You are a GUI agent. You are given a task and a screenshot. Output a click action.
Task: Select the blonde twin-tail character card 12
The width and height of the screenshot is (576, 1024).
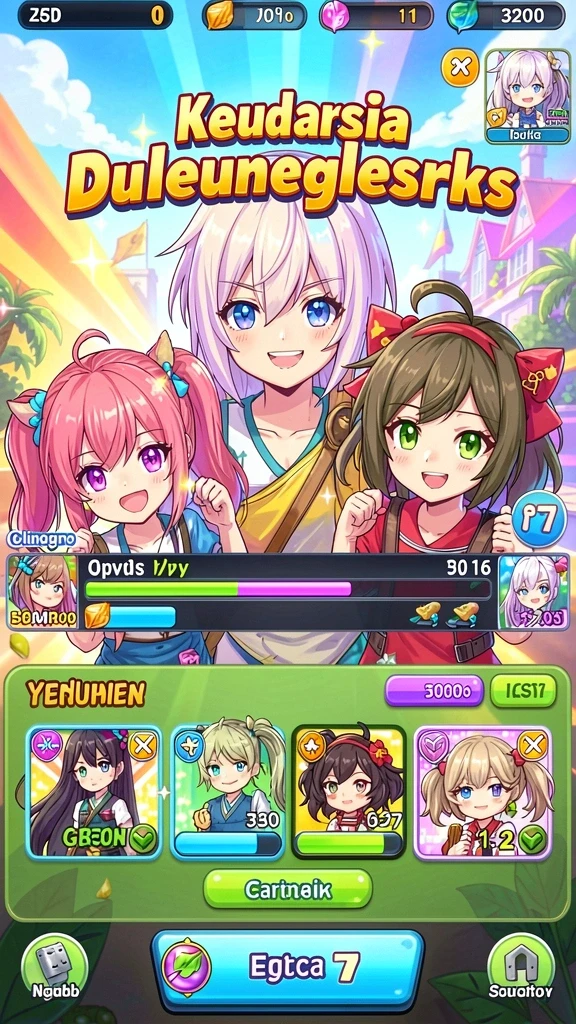point(483,792)
